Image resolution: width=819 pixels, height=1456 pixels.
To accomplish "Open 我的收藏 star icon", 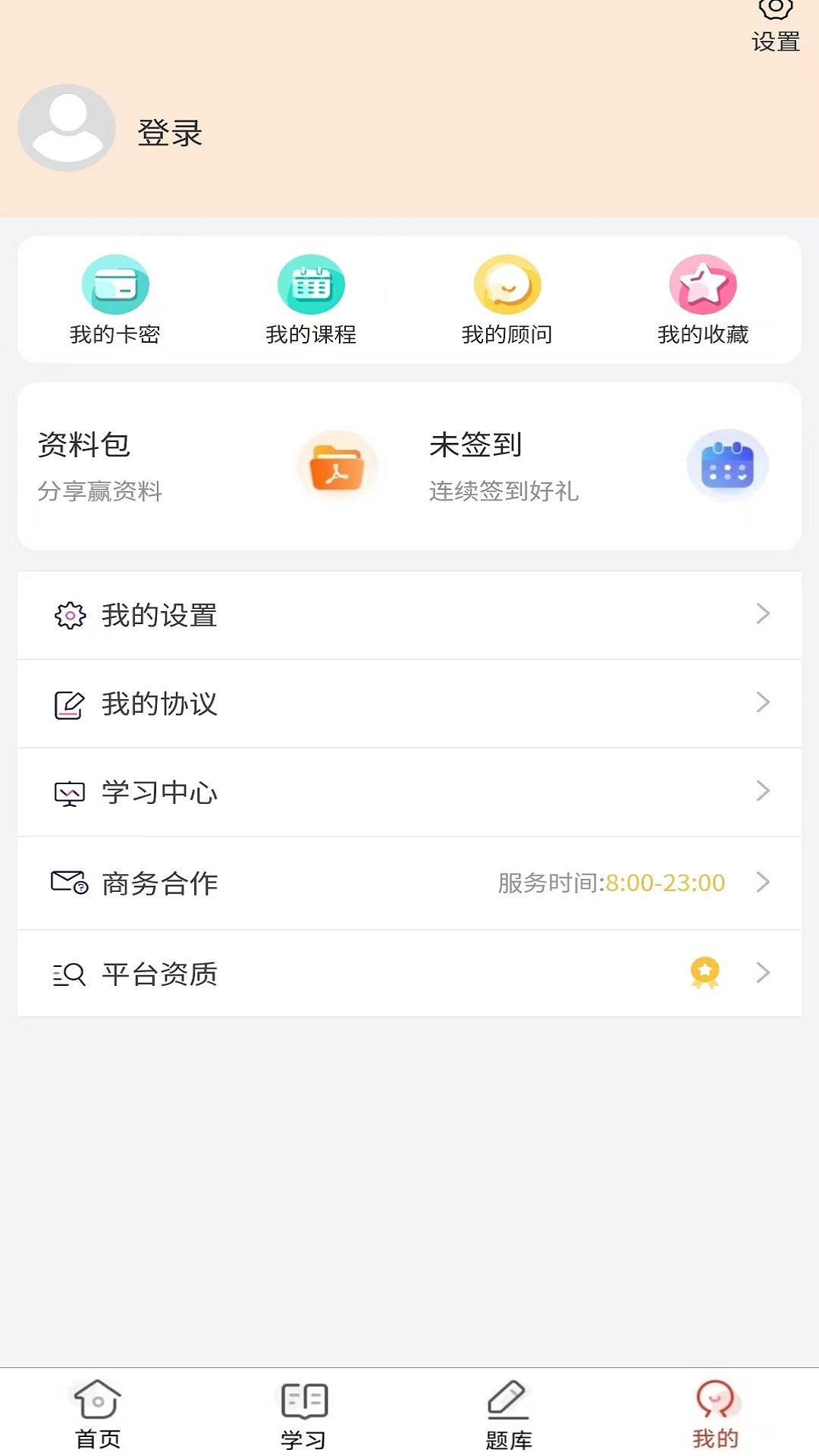I will (703, 287).
